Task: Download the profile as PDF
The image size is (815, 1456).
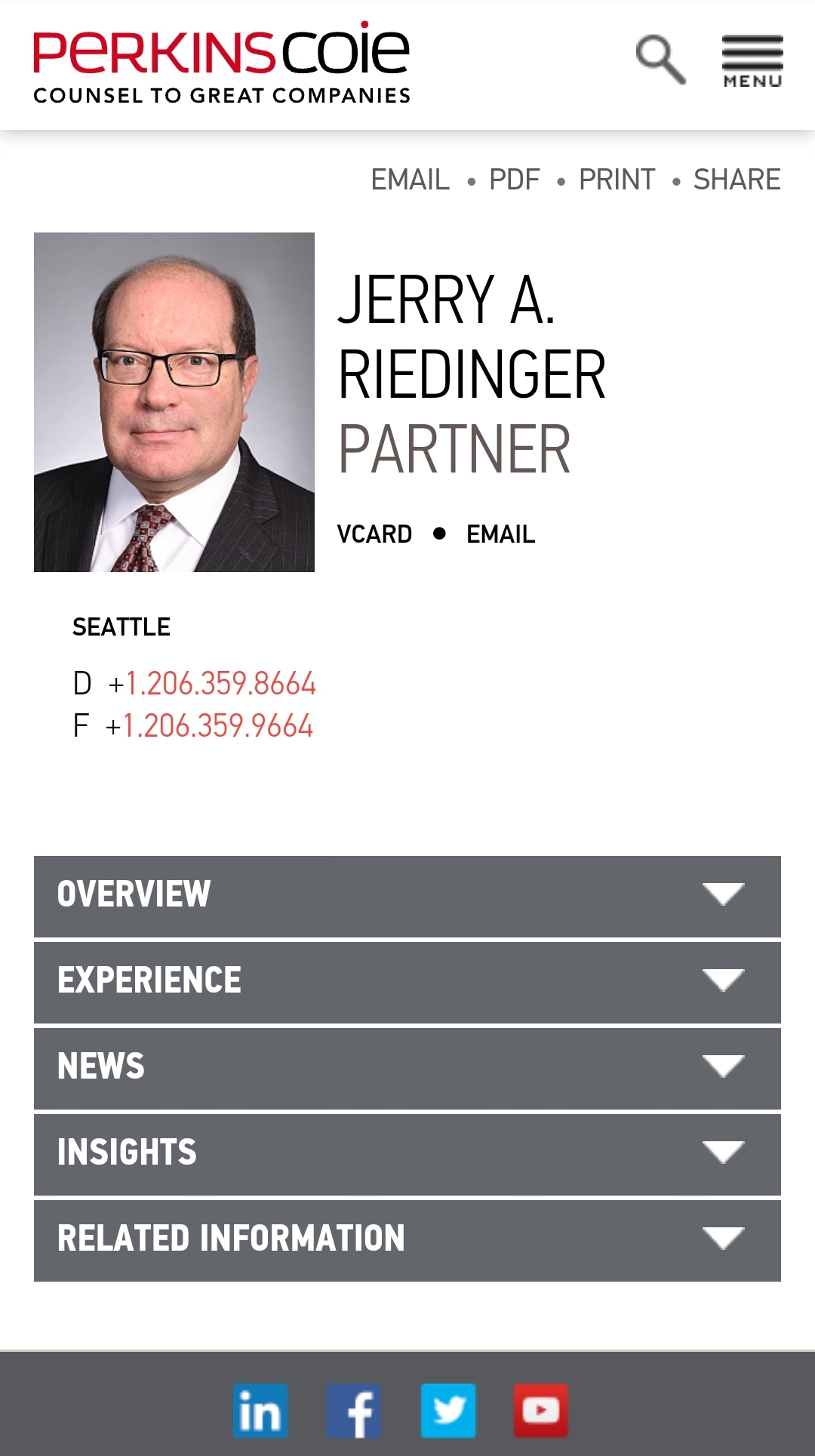Action: pyautogui.click(x=515, y=180)
